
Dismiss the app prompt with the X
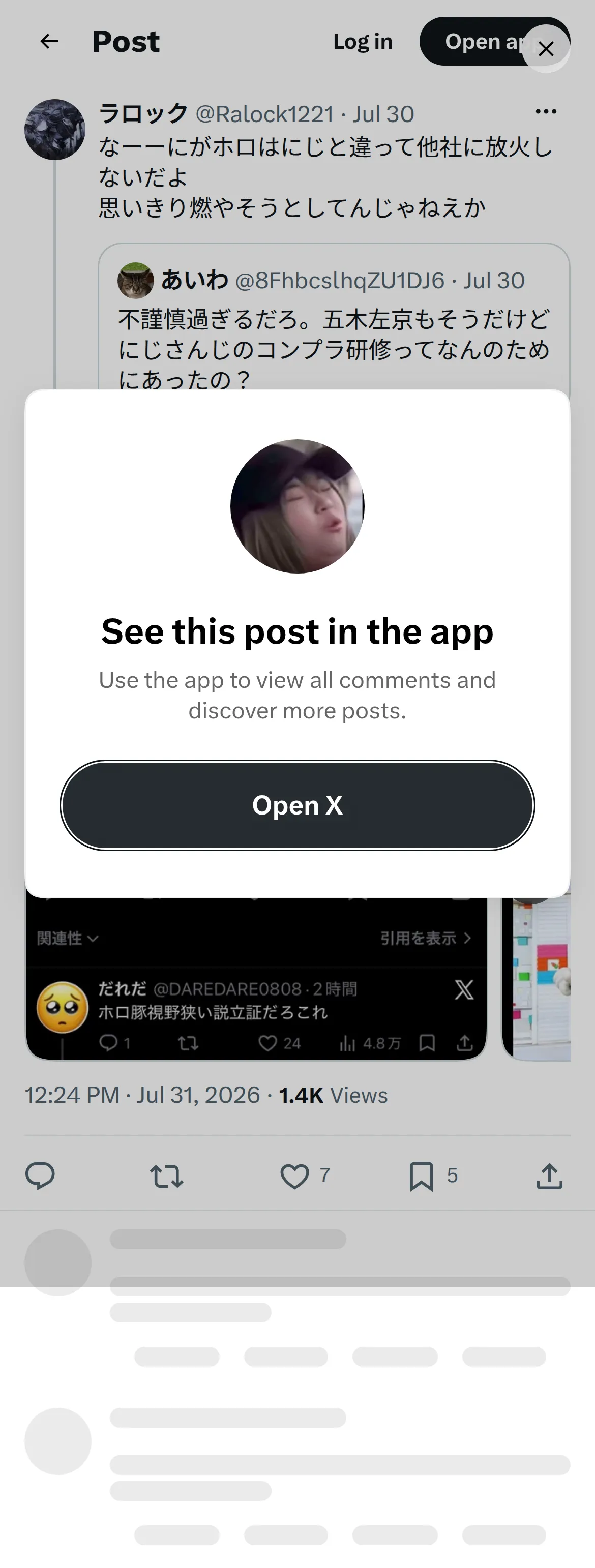click(x=546, y=49)
